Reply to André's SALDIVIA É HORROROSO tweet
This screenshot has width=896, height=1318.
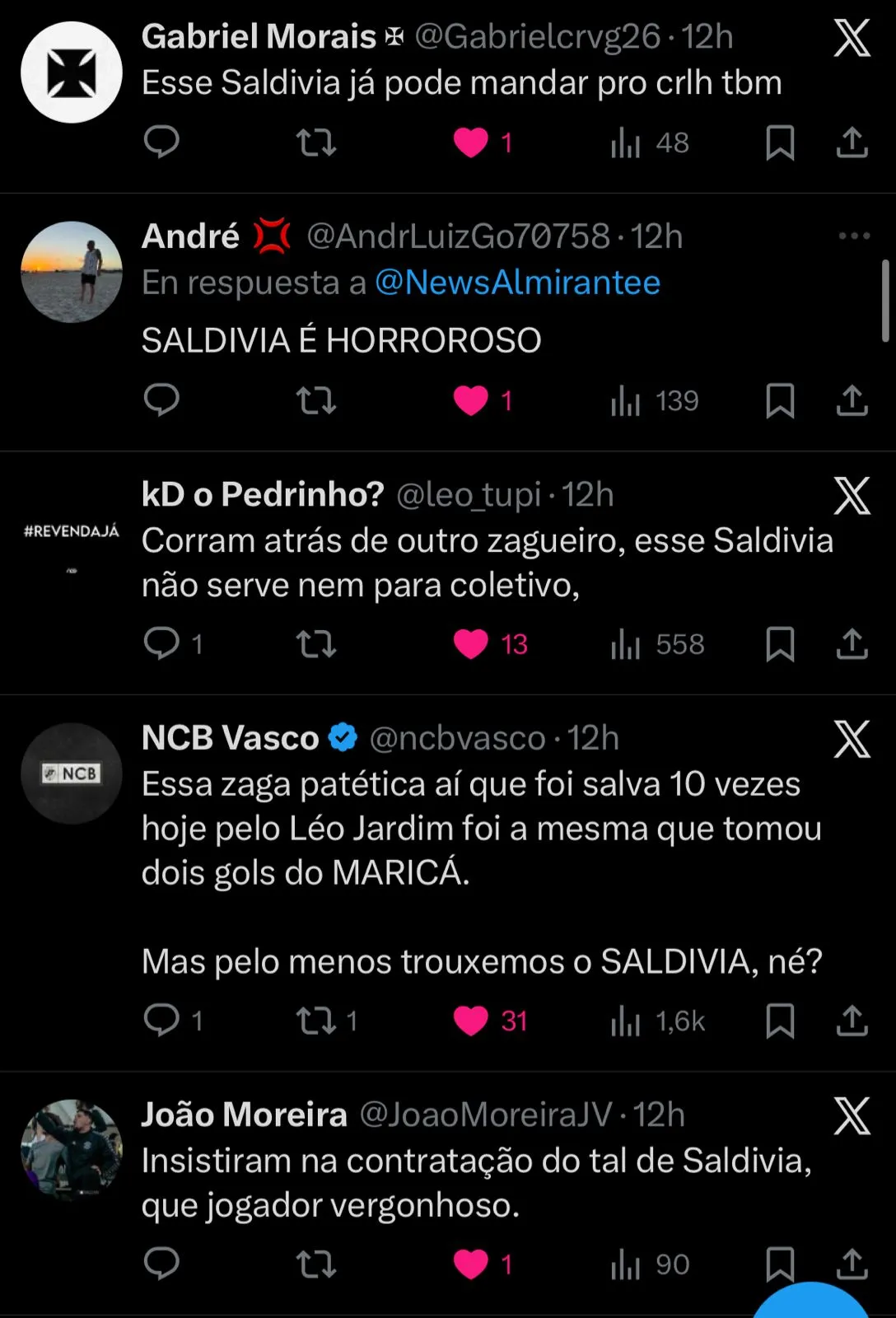161,400
